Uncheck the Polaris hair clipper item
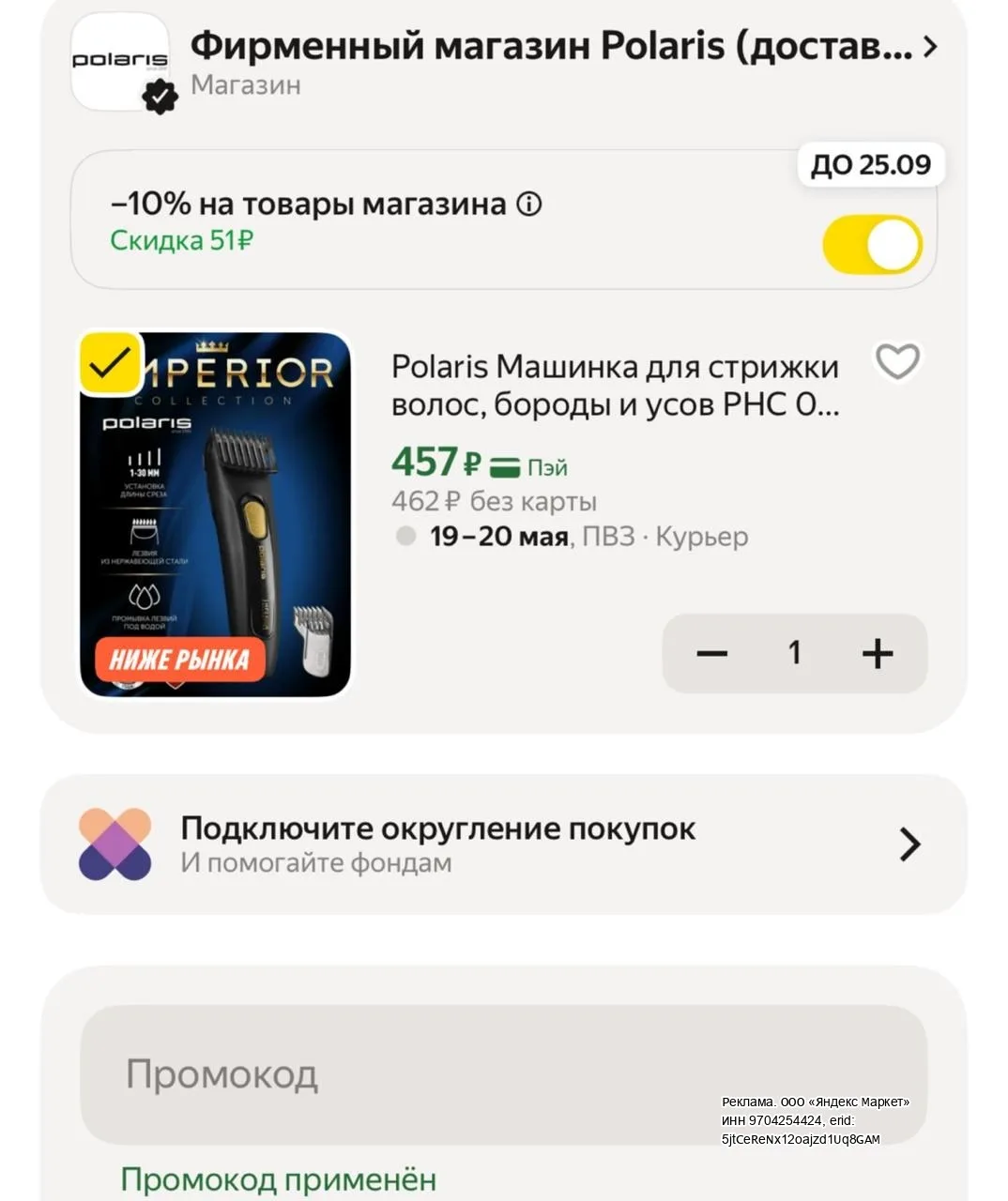The image size is (1008, 1201). pos(110,362)
